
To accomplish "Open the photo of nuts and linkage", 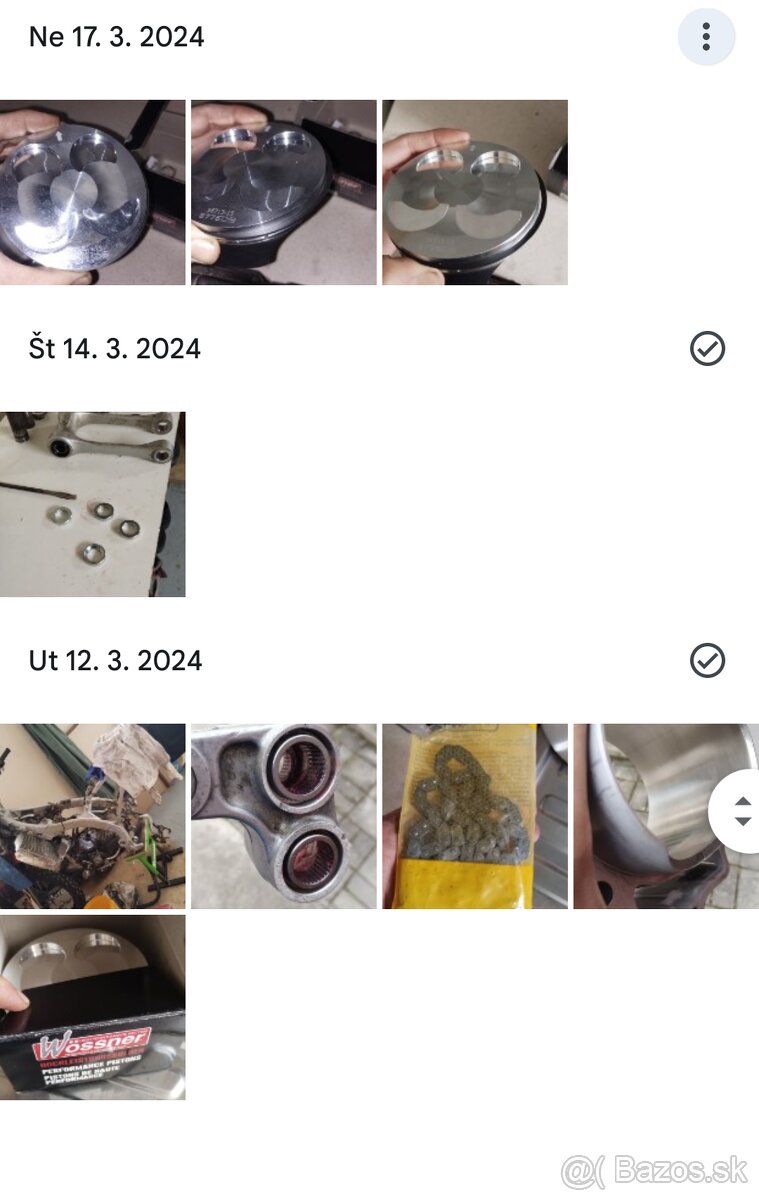I will [92, 504].
